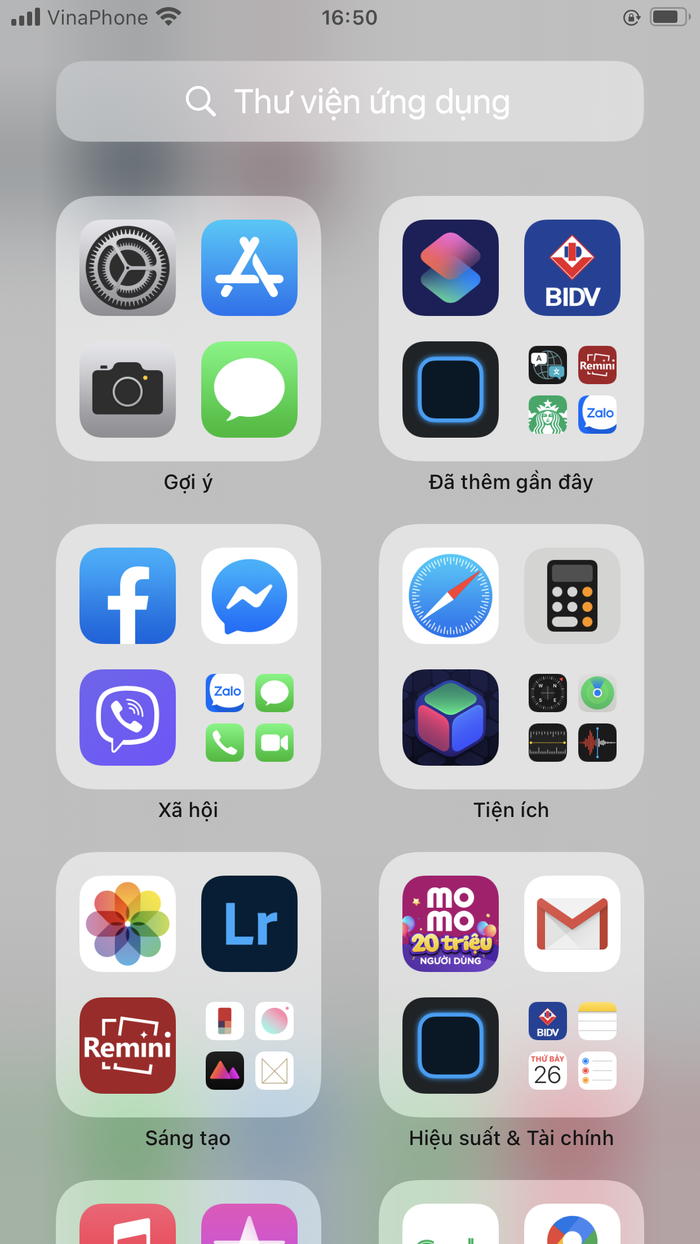Open the Camera app

[127, 389]
